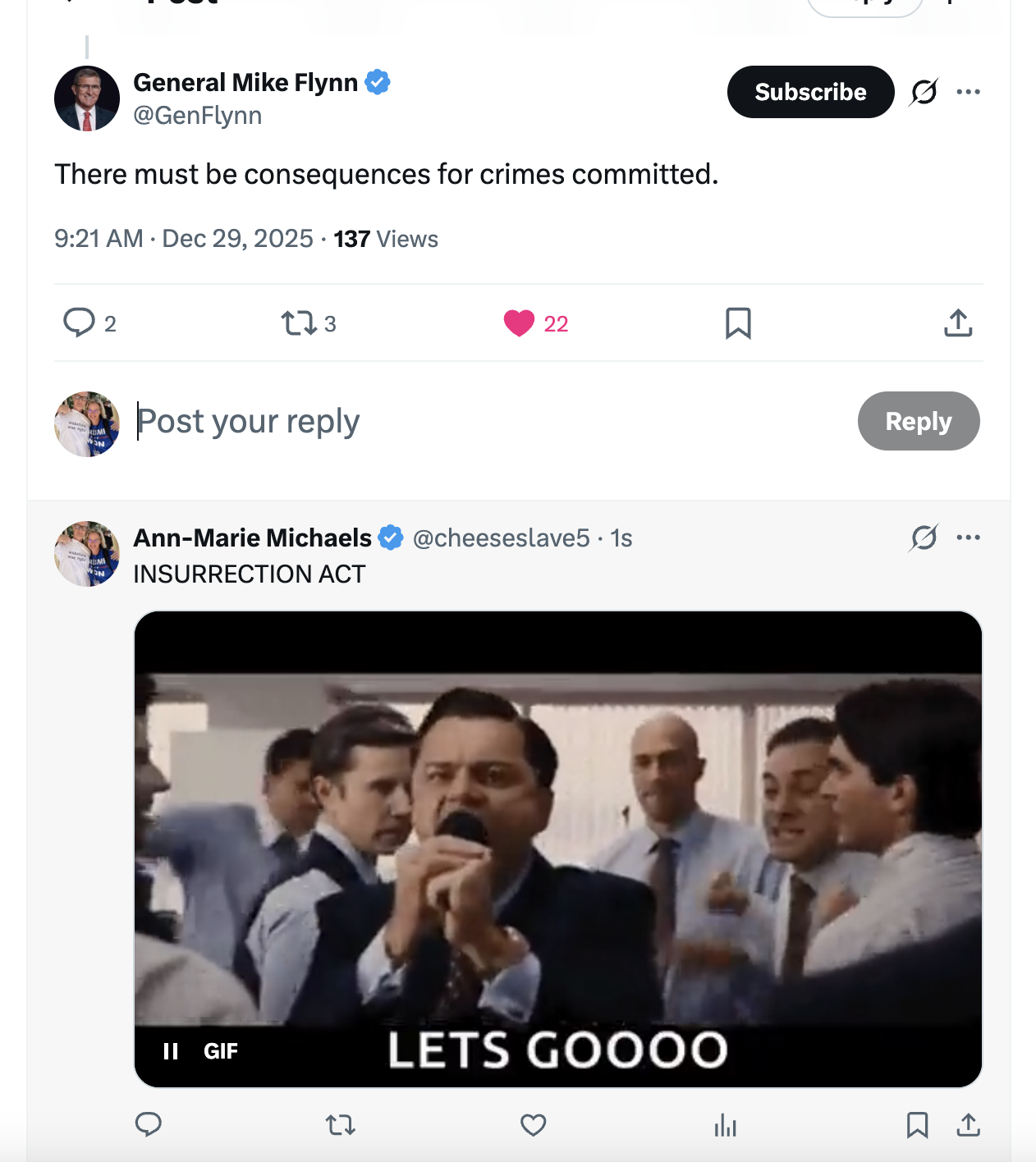Open Ann-Marie Michaels' avatar on her reply
The image size is (1036, 1162).
pyautogui.click(x=87, y=554)
